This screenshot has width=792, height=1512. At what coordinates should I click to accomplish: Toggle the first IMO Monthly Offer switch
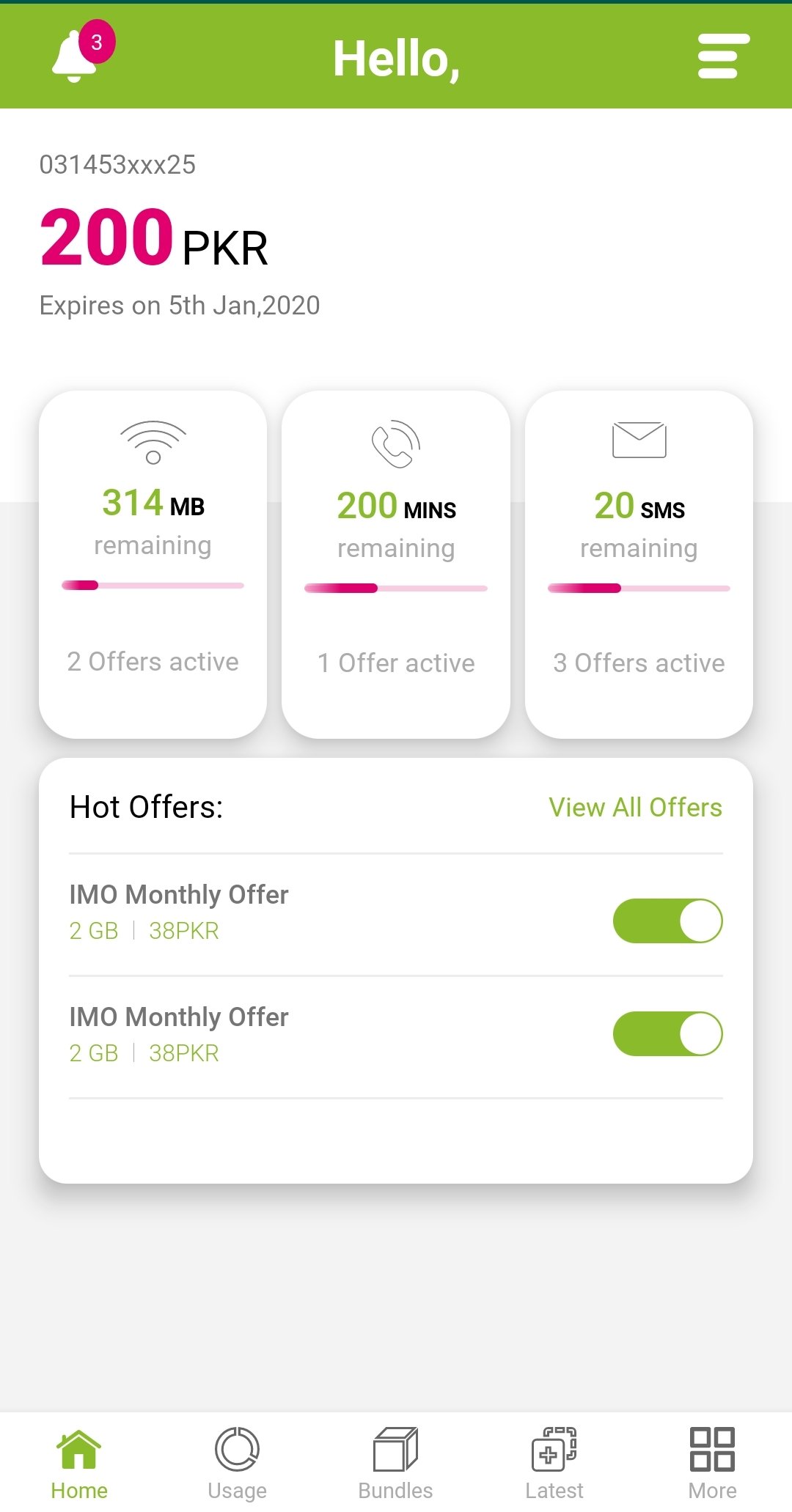[667, 921]
